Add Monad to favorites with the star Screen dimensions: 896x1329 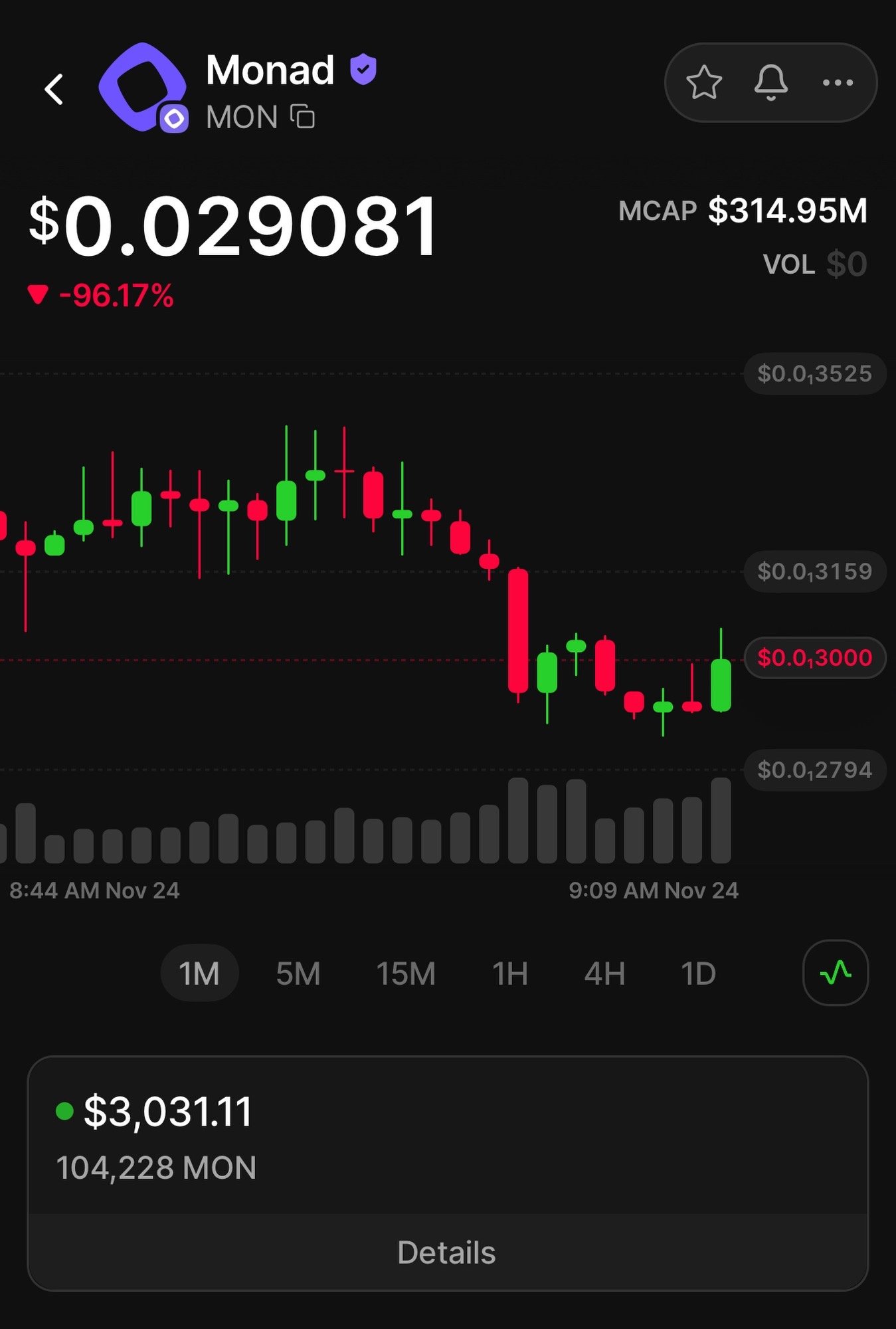[703, 83]
